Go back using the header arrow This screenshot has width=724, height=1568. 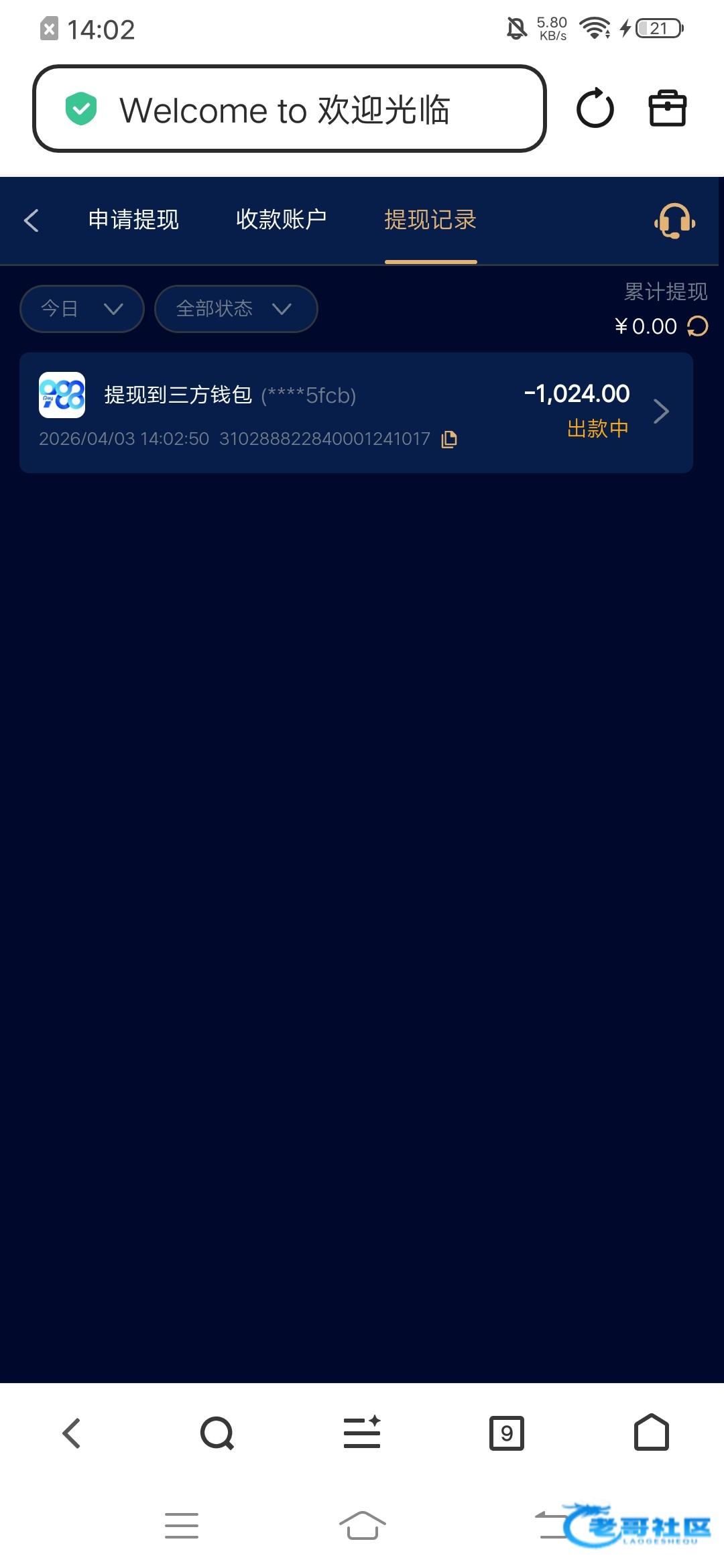pos(32,220)
